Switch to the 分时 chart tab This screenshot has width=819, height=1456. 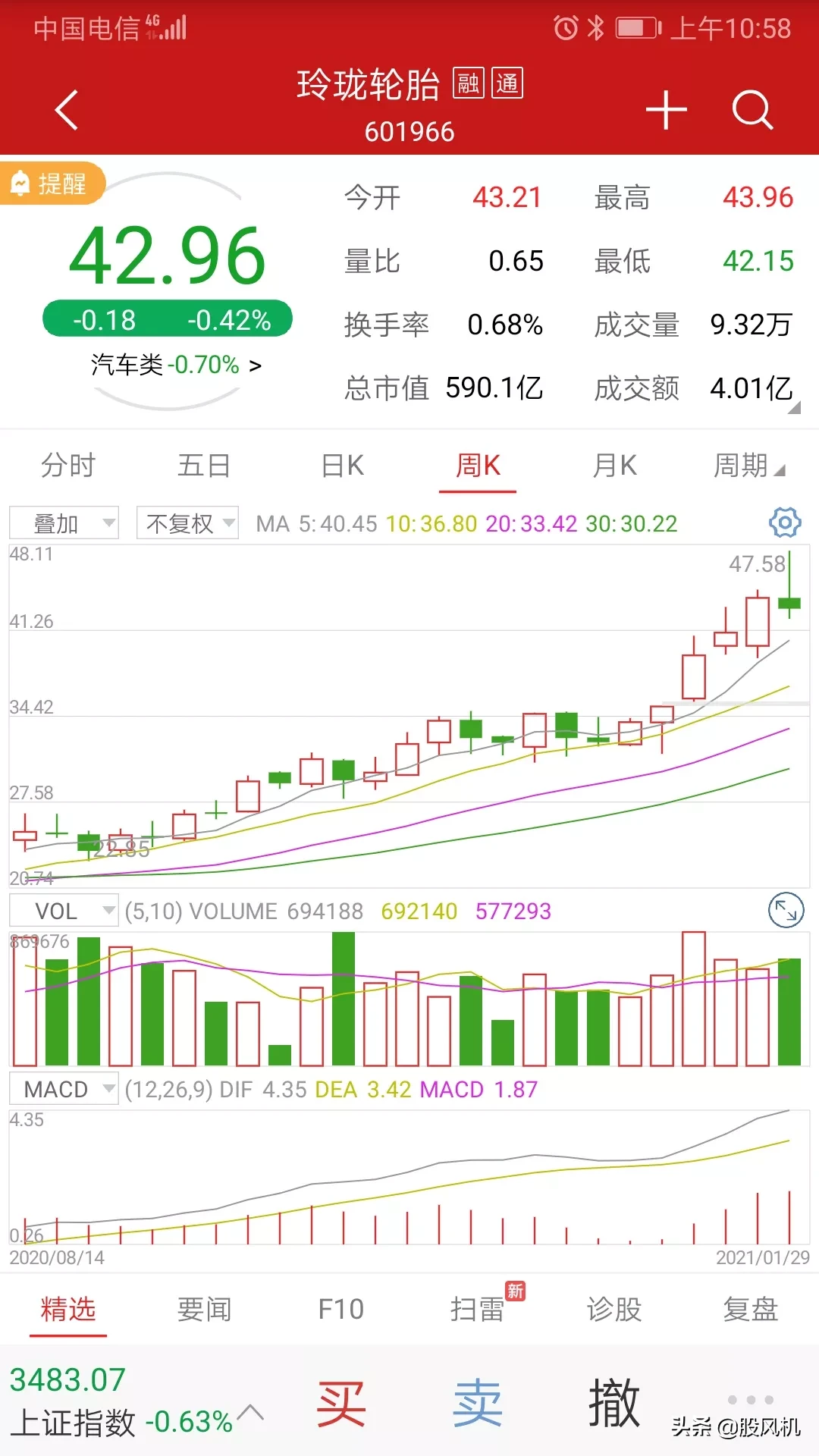(68, 466)
